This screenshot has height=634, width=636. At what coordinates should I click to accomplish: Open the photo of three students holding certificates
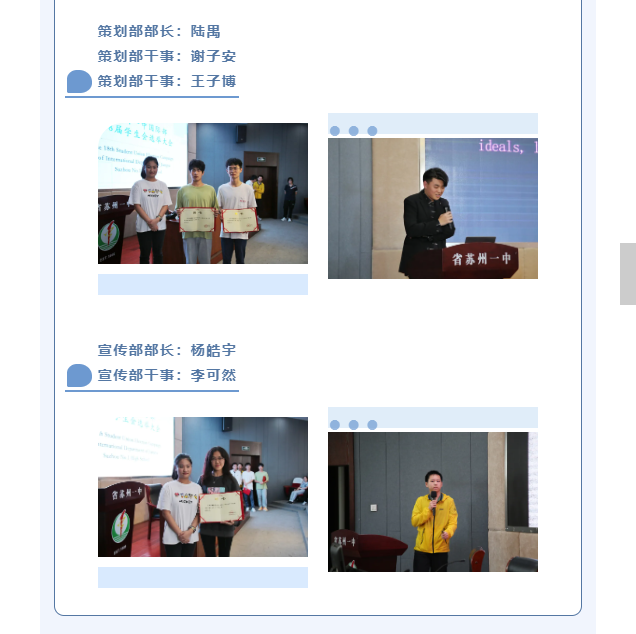click(202, 193)
